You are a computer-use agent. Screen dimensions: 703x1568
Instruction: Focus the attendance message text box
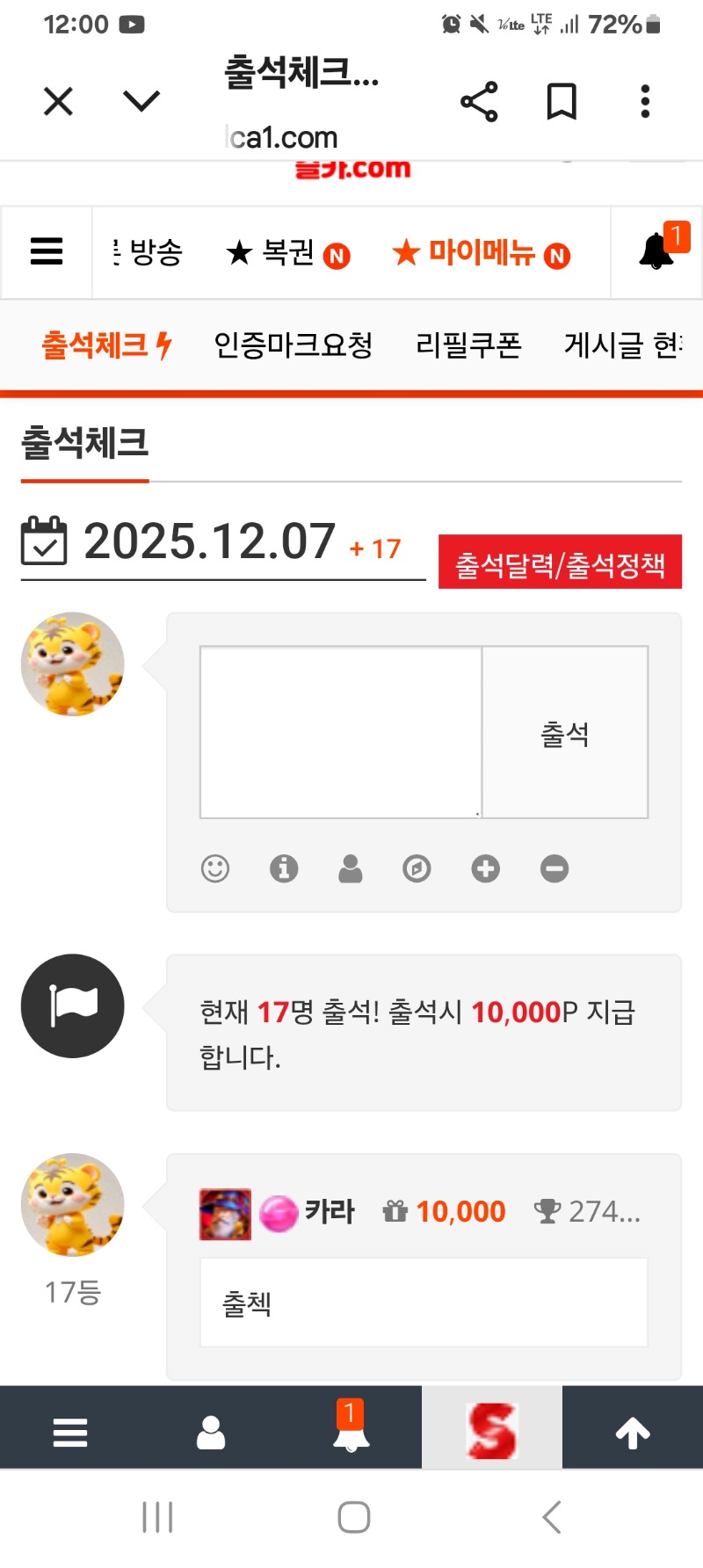click(x=341, y=732)
